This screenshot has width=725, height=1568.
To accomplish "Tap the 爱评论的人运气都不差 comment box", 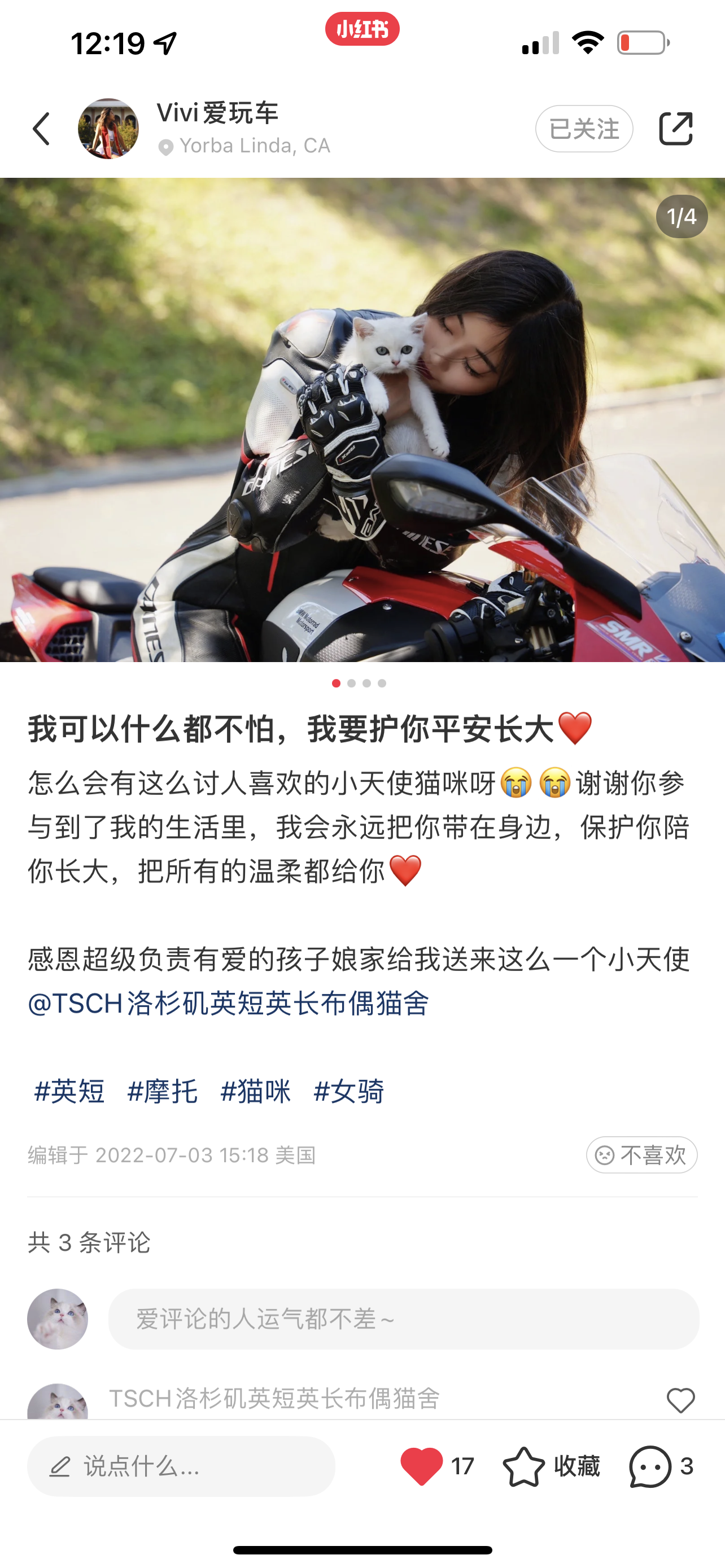I will (x=403, y=1319).
